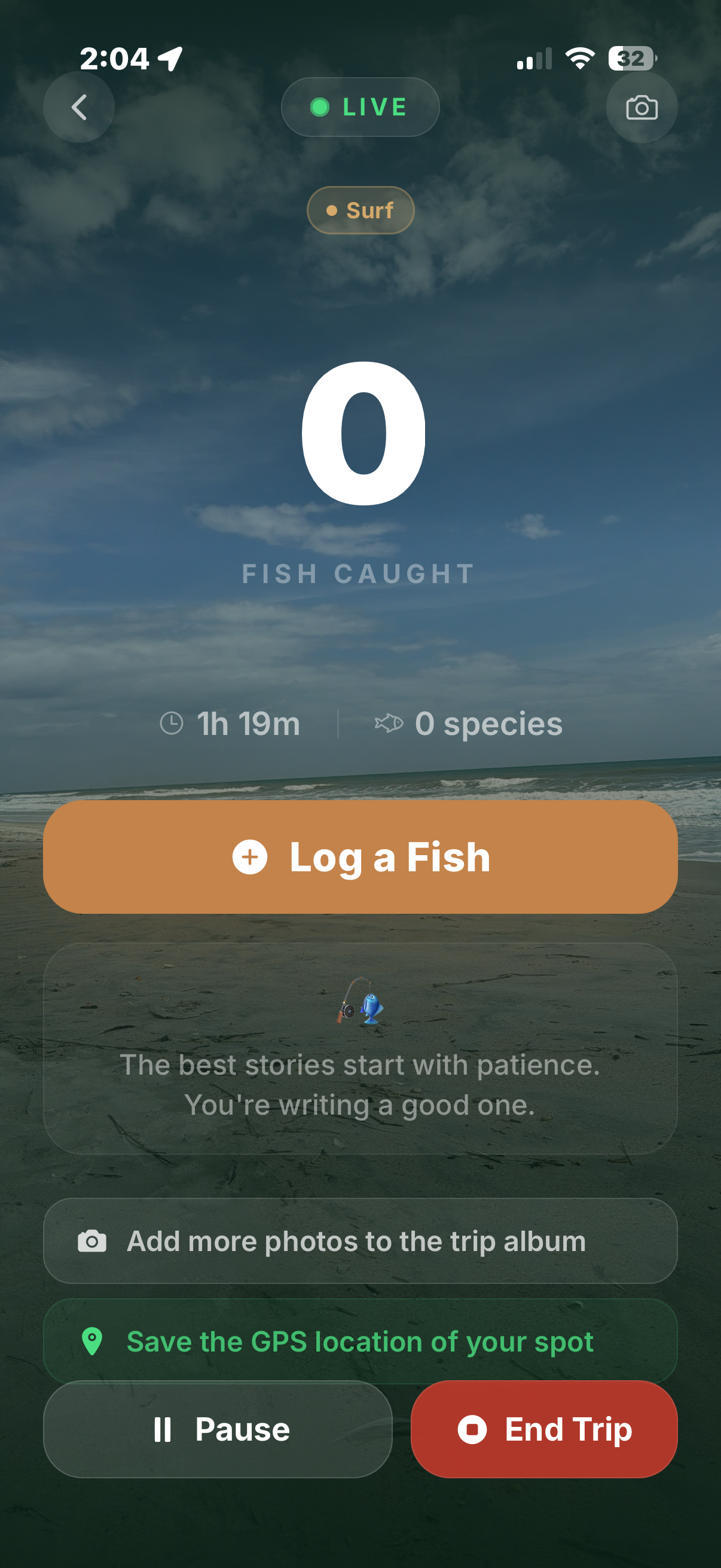Screen dimensions: 721x1568
Task: Go back with the chevron arrow
Action: (x=78, y=107)
